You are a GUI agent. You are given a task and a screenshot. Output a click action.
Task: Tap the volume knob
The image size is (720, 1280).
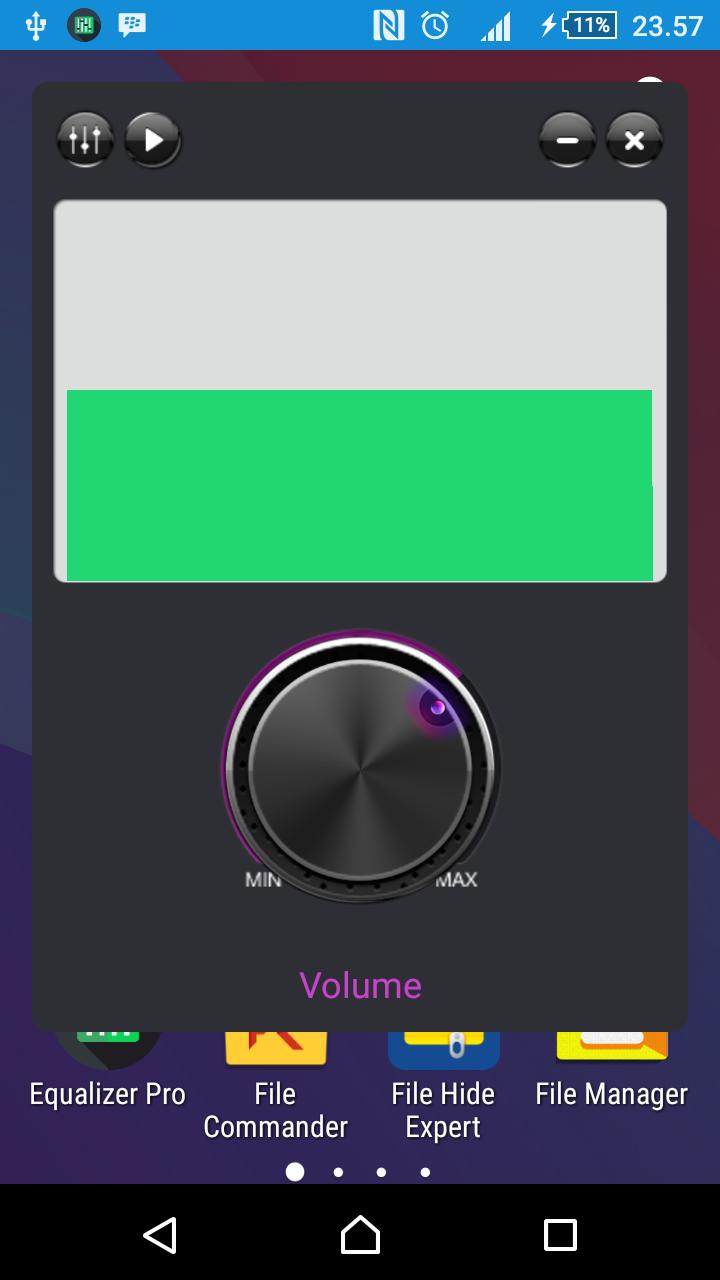(360, 768)
